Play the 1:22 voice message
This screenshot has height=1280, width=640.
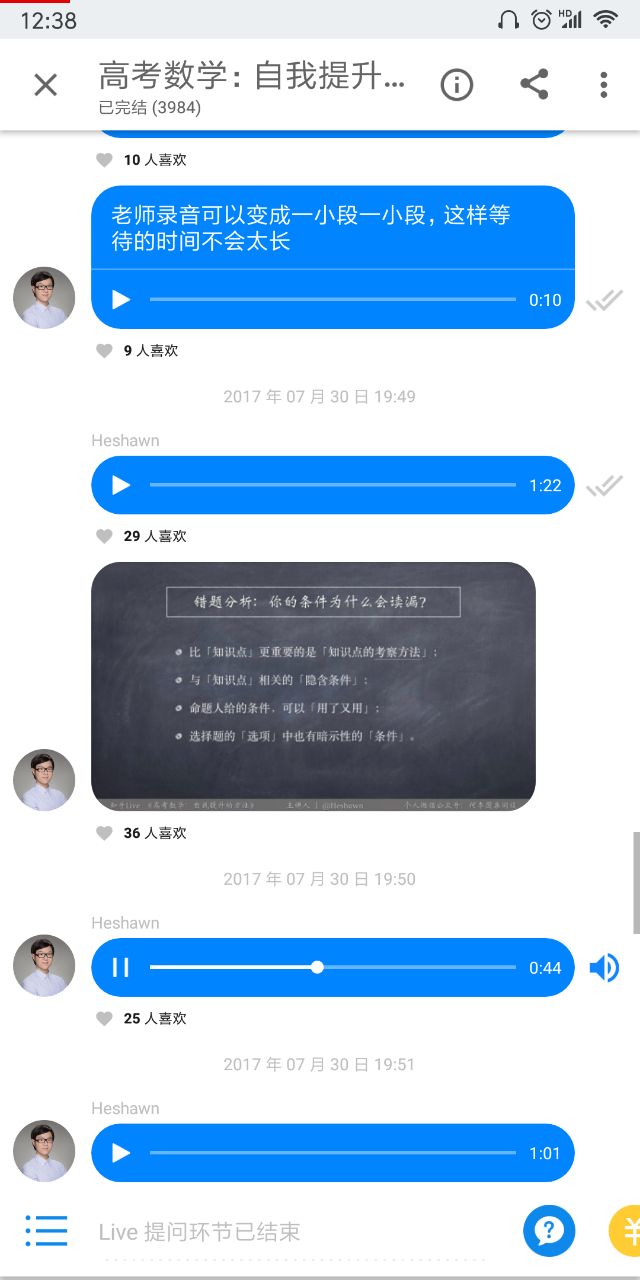pos(121,485)
